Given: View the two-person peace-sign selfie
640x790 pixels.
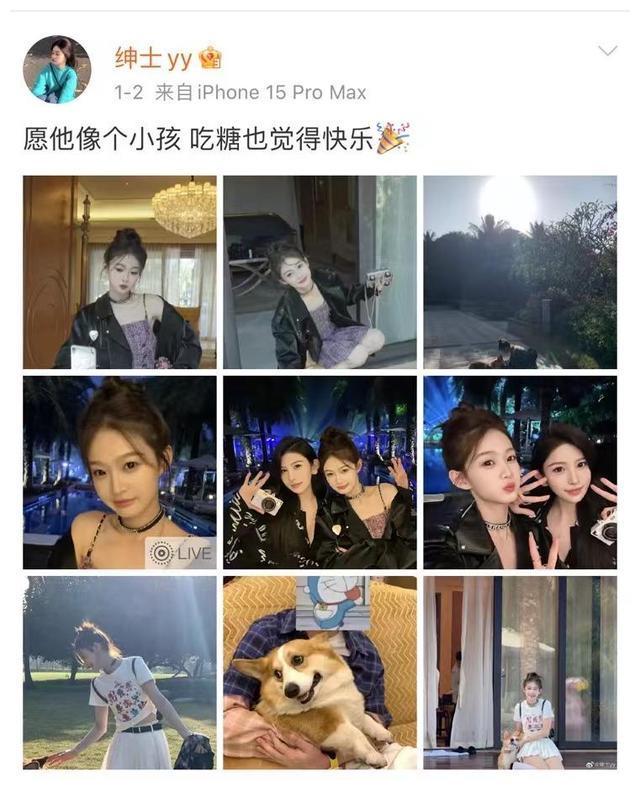Looking at the screenshot, I should tap(520, 472).
